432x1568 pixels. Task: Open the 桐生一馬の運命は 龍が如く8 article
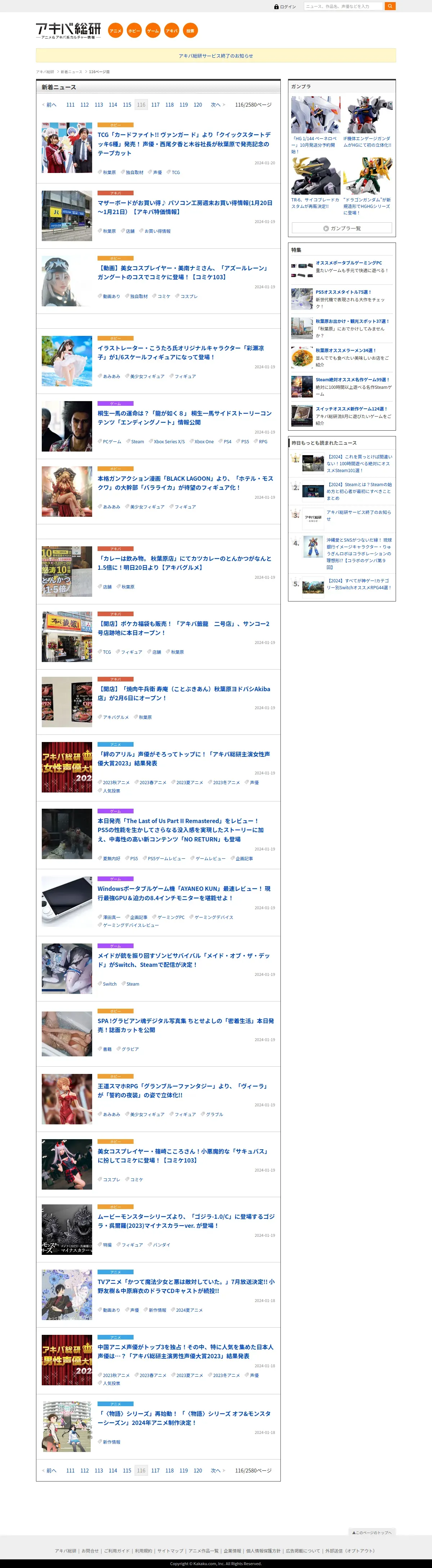pos(184,418)
